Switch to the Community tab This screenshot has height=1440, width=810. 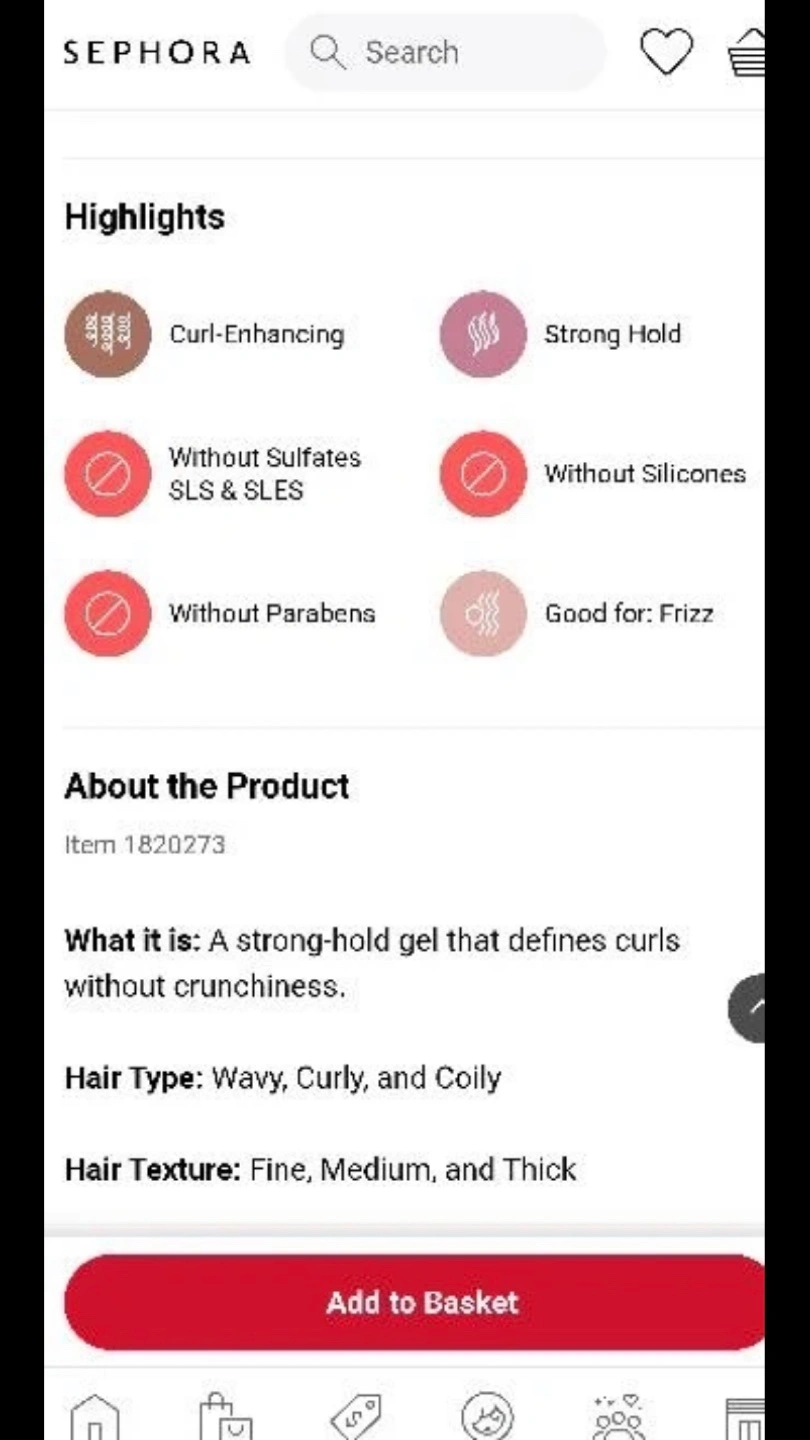coord(618,1417)
